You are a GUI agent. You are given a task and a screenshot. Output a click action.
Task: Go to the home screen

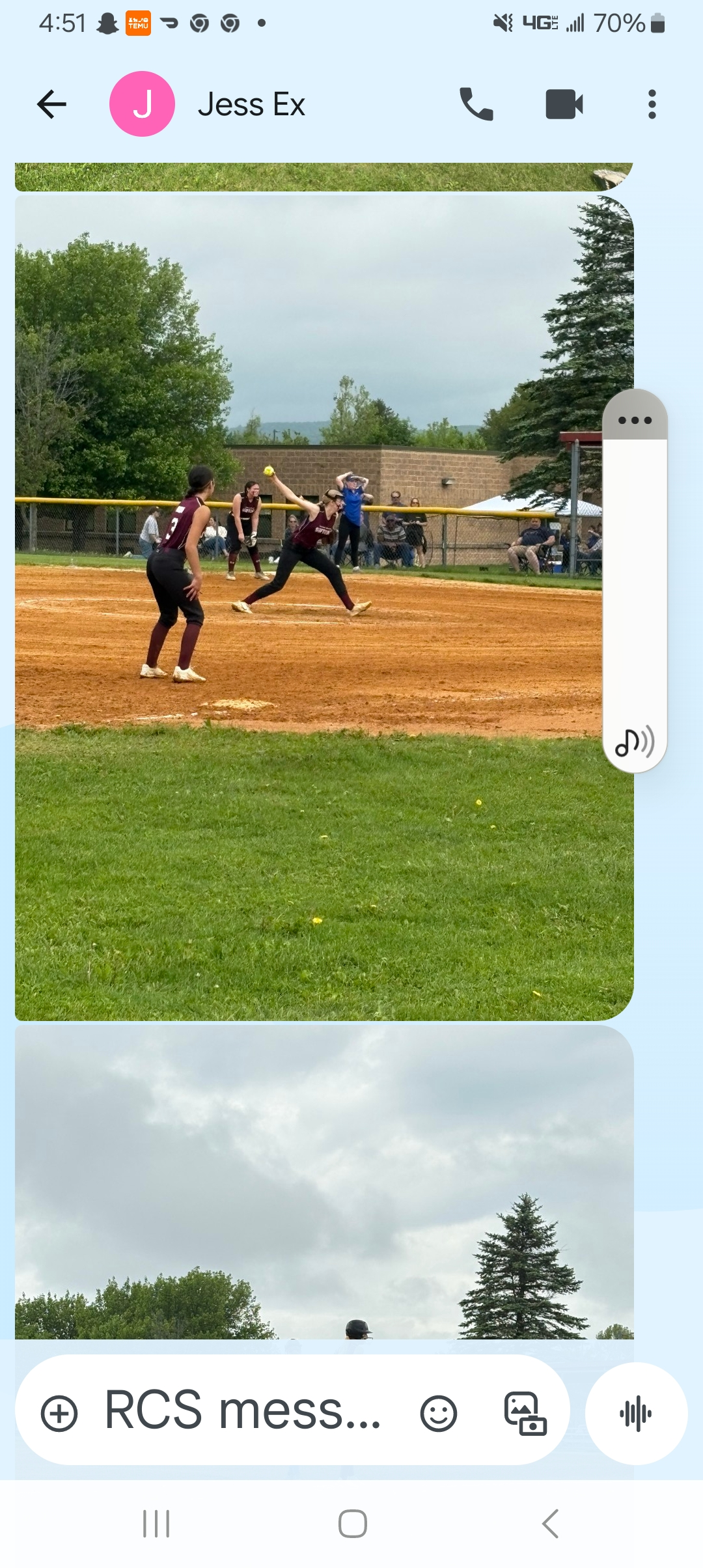352,1524
